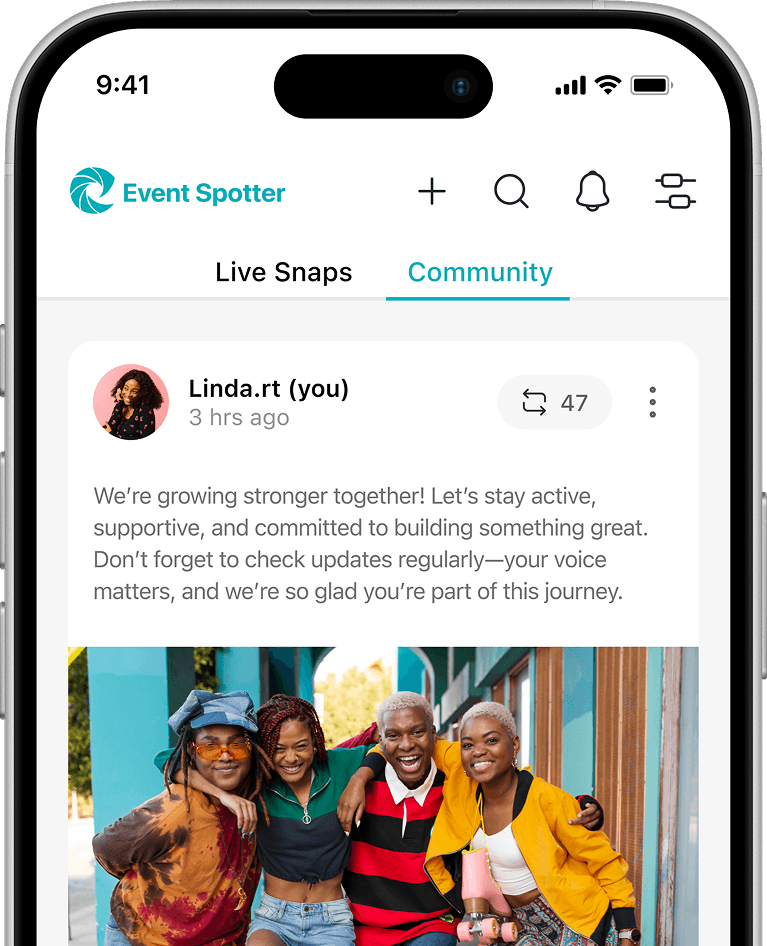Repost Linda.rt's post with 47 reposts
This screenshot has height=946, width=767.
(x=554, y=403)
